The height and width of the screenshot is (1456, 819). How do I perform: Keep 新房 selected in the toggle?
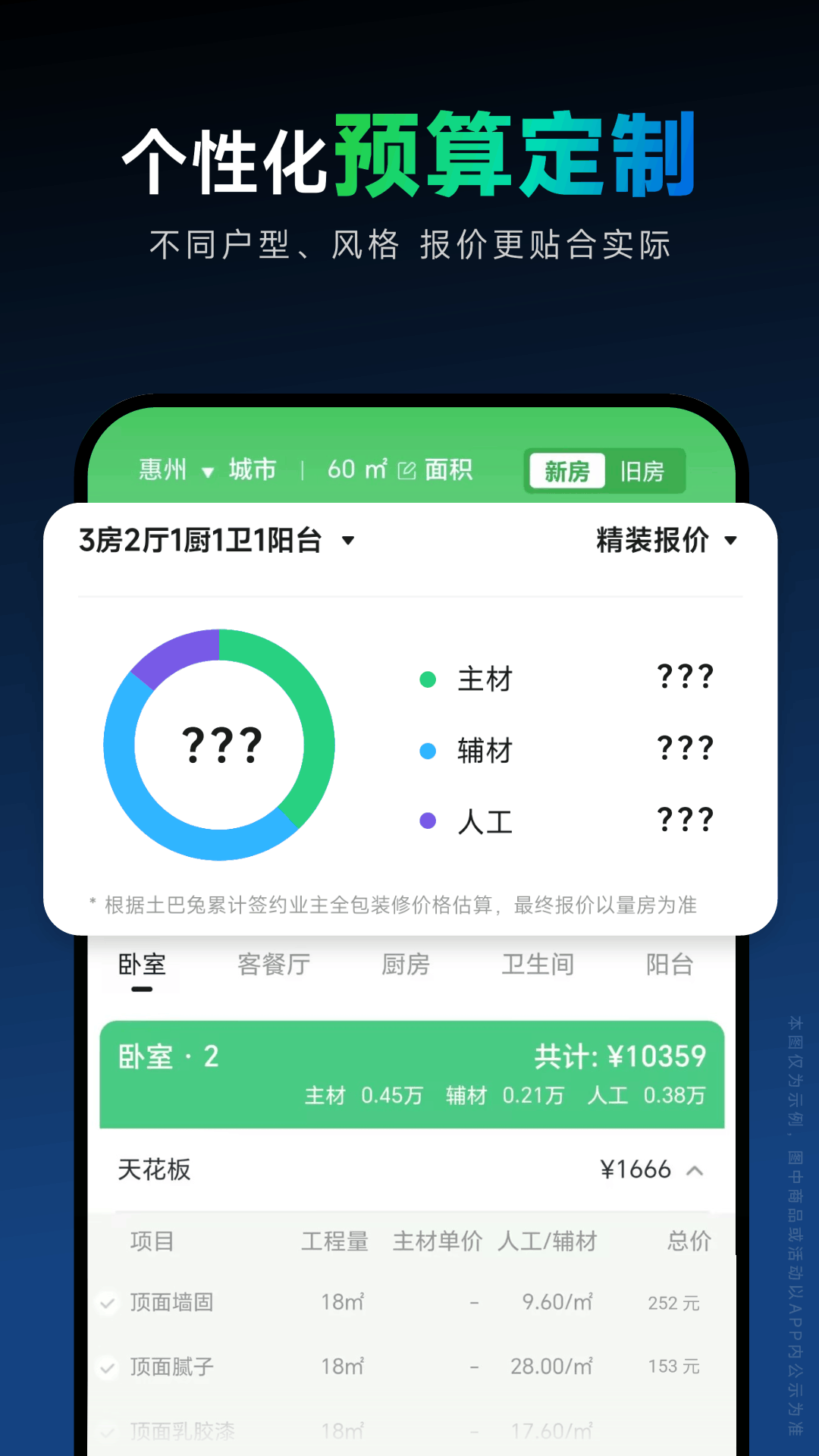566,471
